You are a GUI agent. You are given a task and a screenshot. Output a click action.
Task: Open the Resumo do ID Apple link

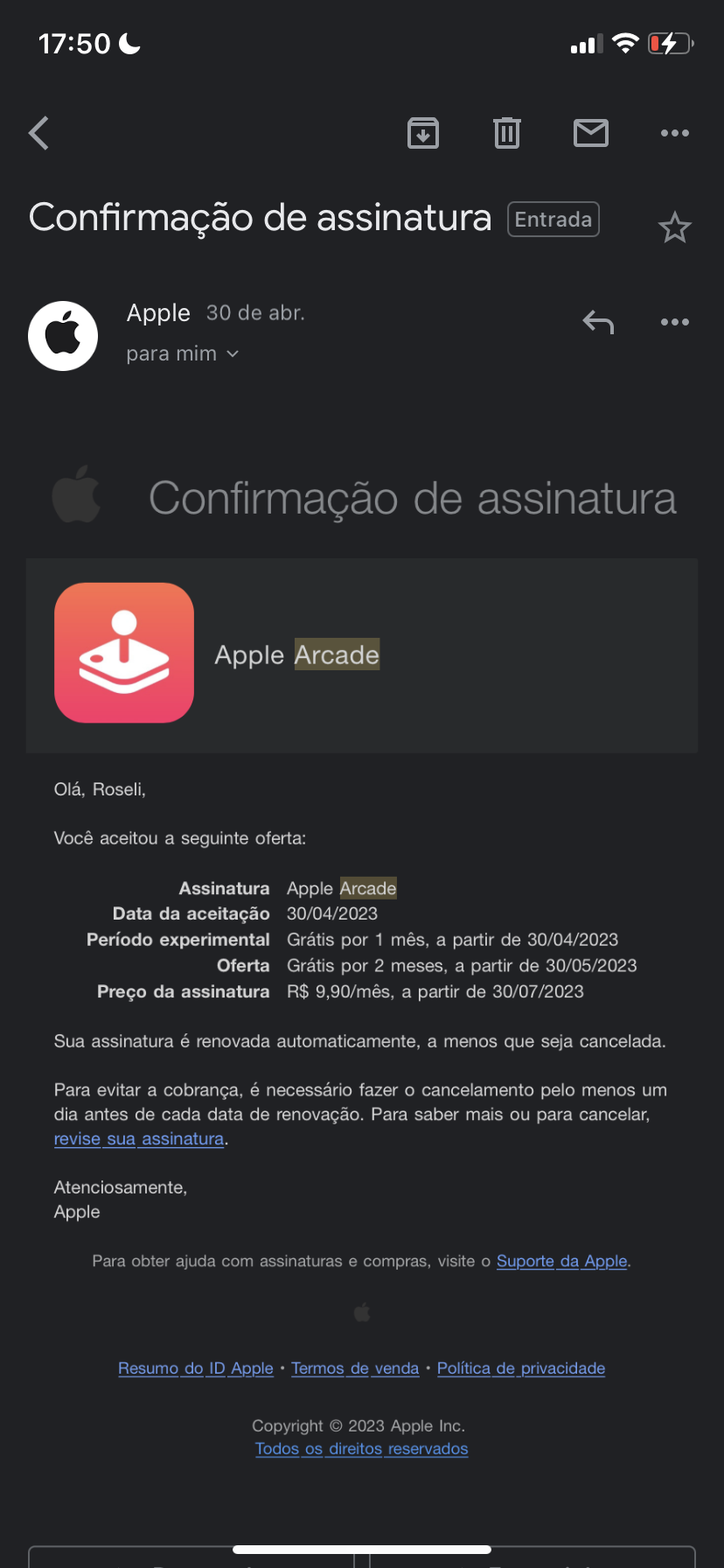196,1368
